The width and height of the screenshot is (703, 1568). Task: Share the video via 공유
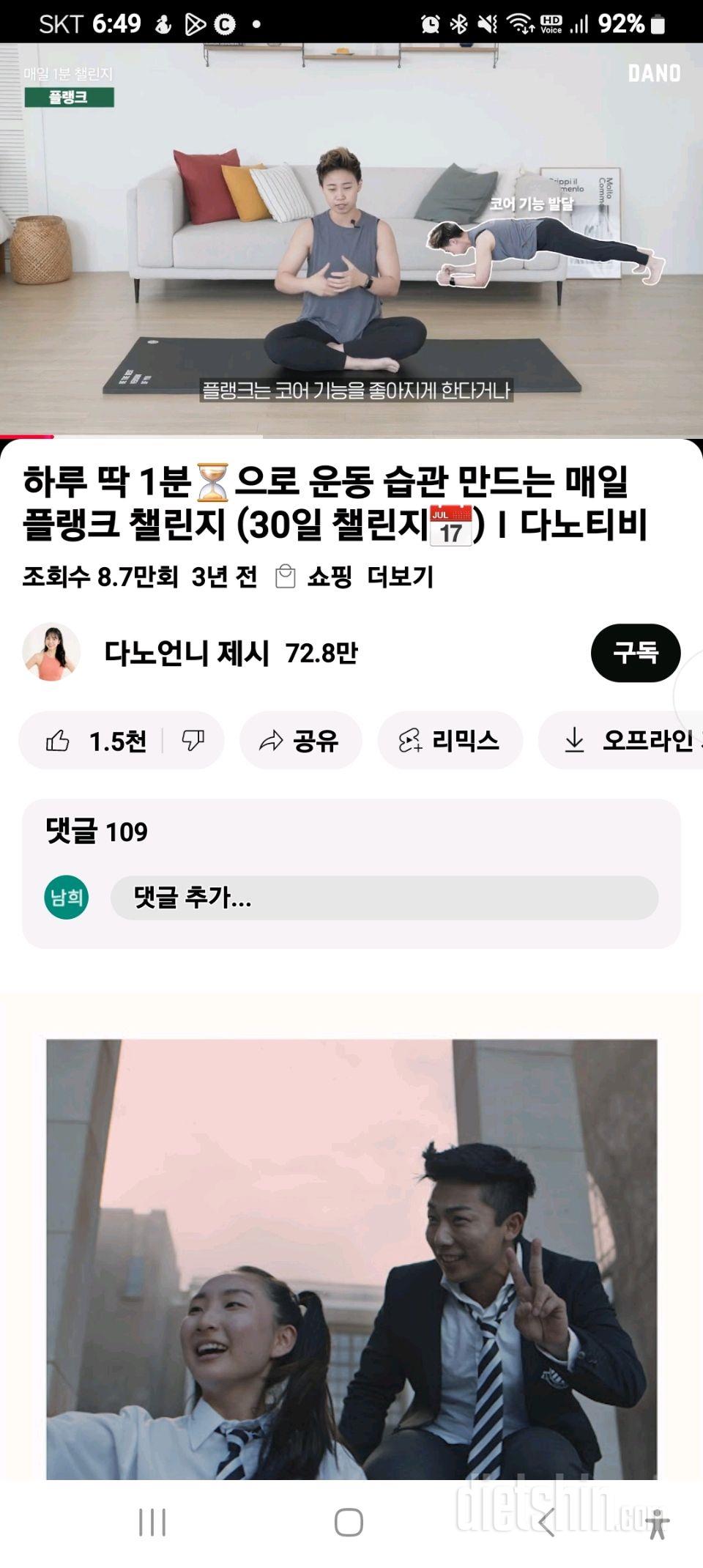[300, 741]
